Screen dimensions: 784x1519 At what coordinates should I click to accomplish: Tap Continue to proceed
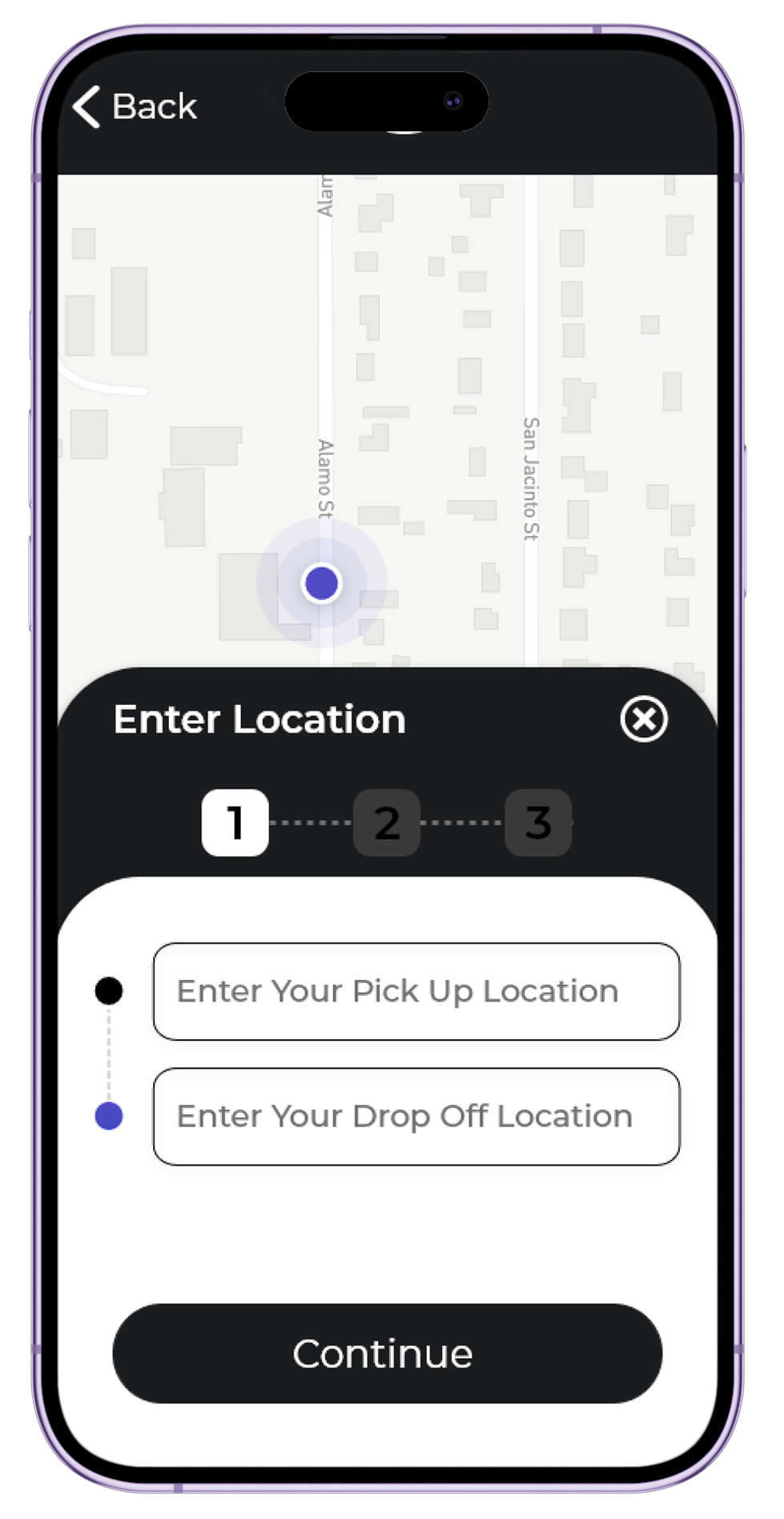(387, 1353)
